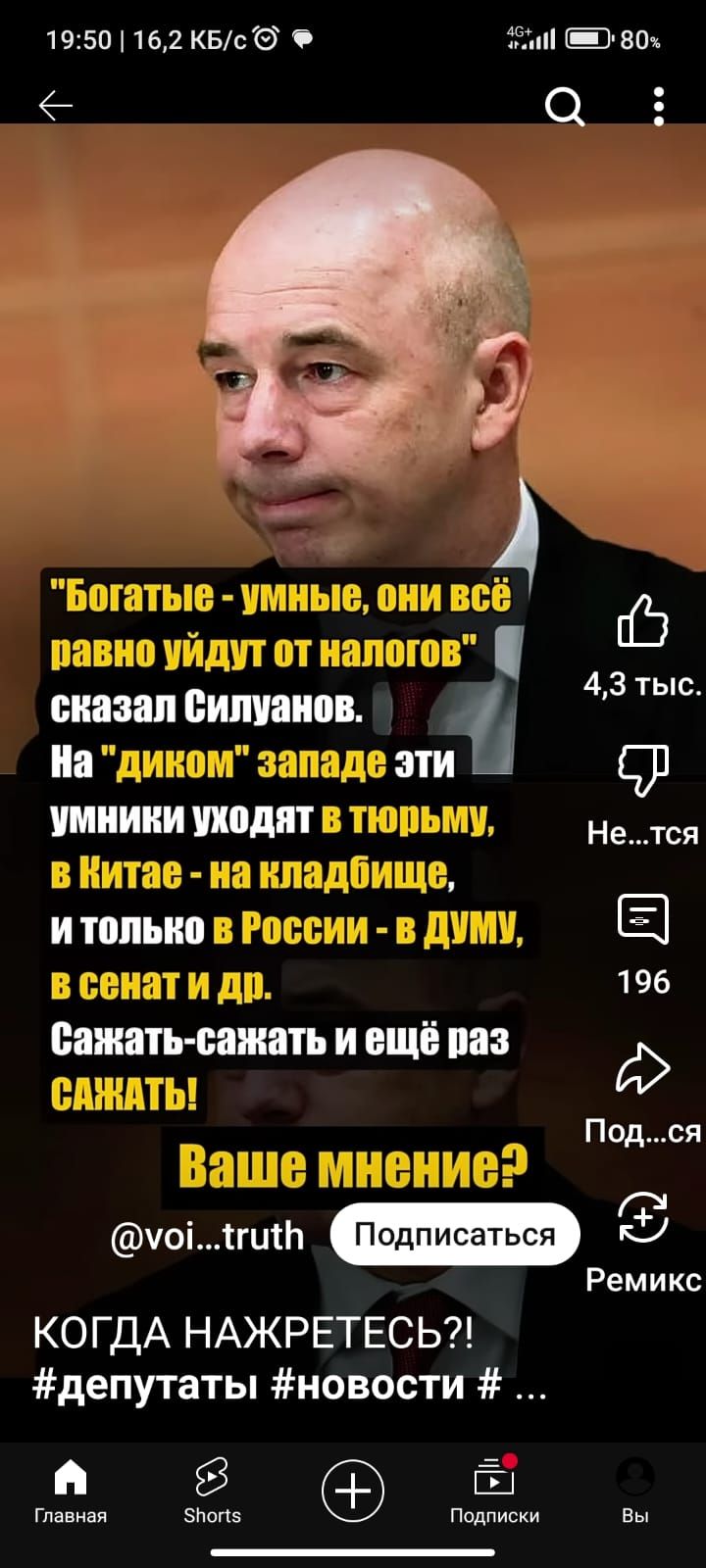Switch to the Shorts tab

coord(212,1490)
